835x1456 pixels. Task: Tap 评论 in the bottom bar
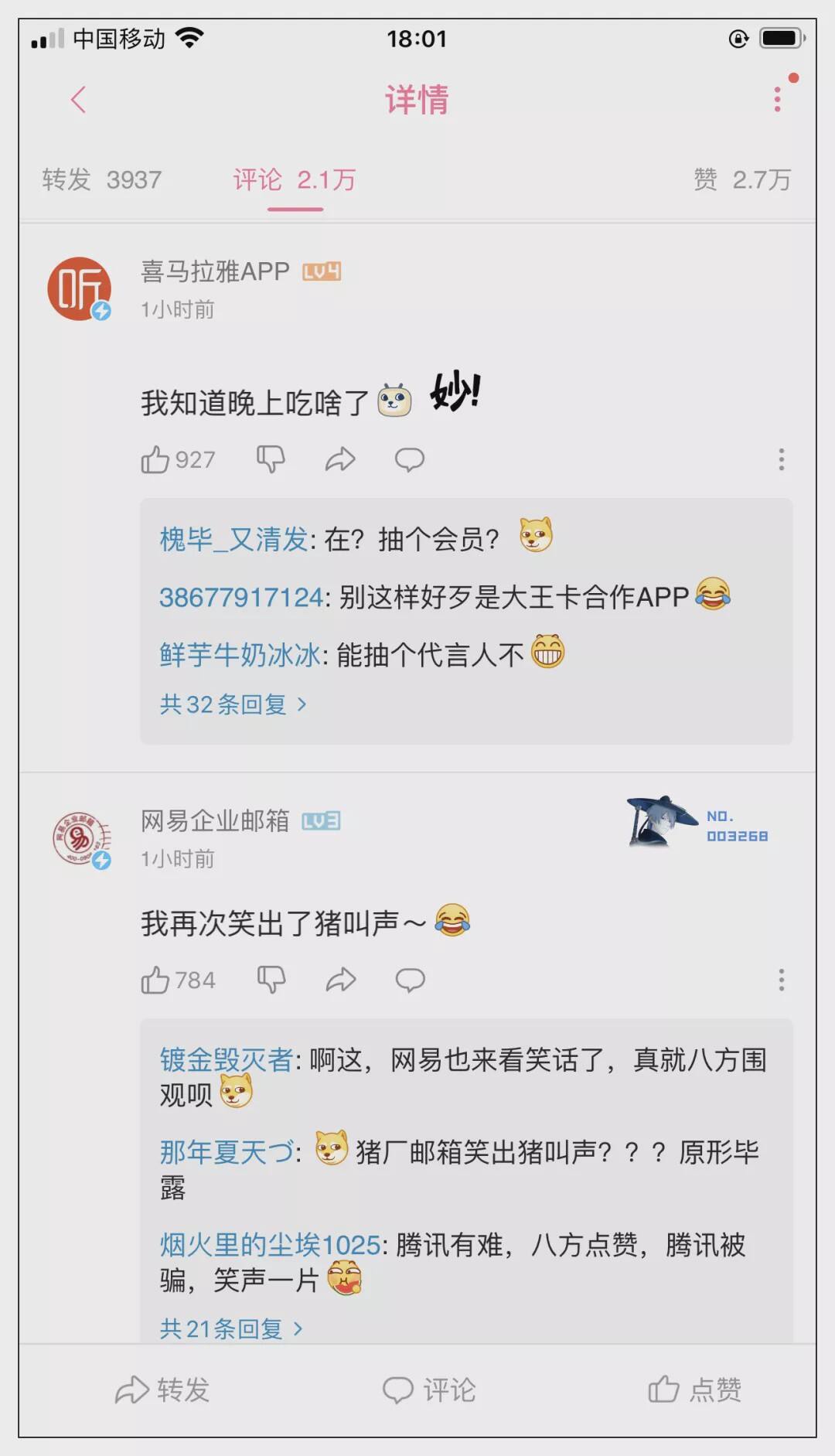coord(429,1390)
